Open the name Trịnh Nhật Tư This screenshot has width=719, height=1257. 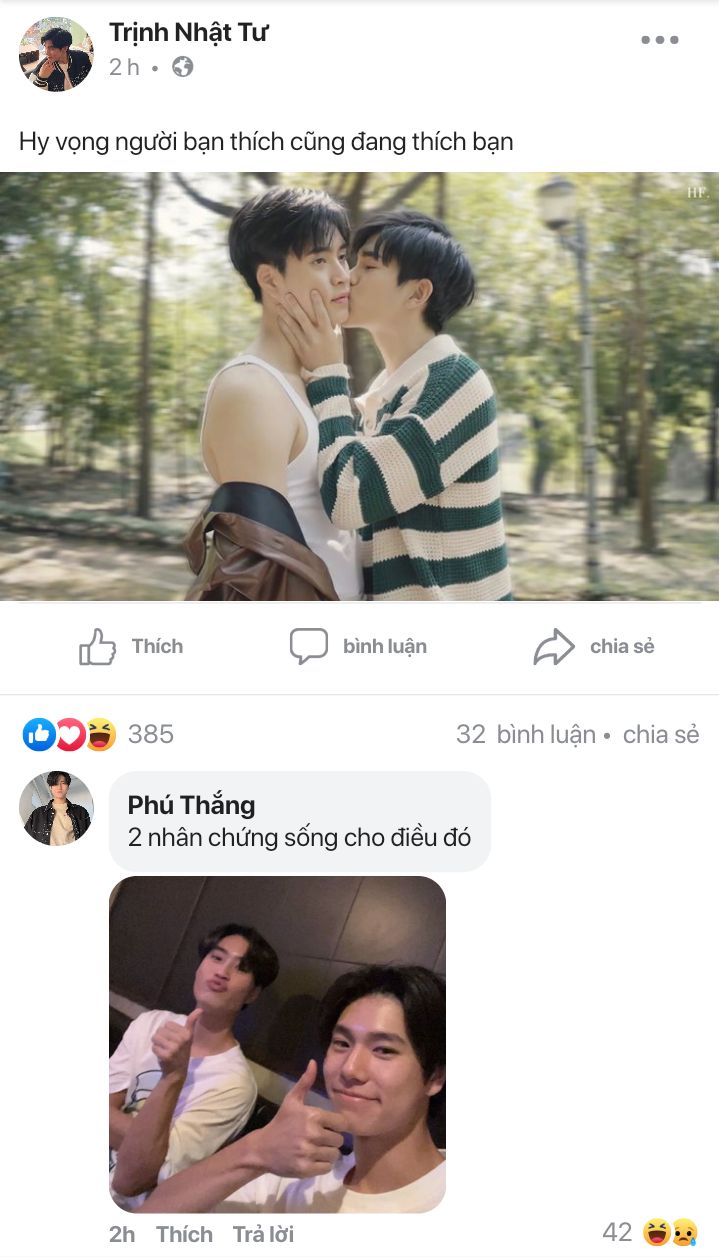pos(188,32)
